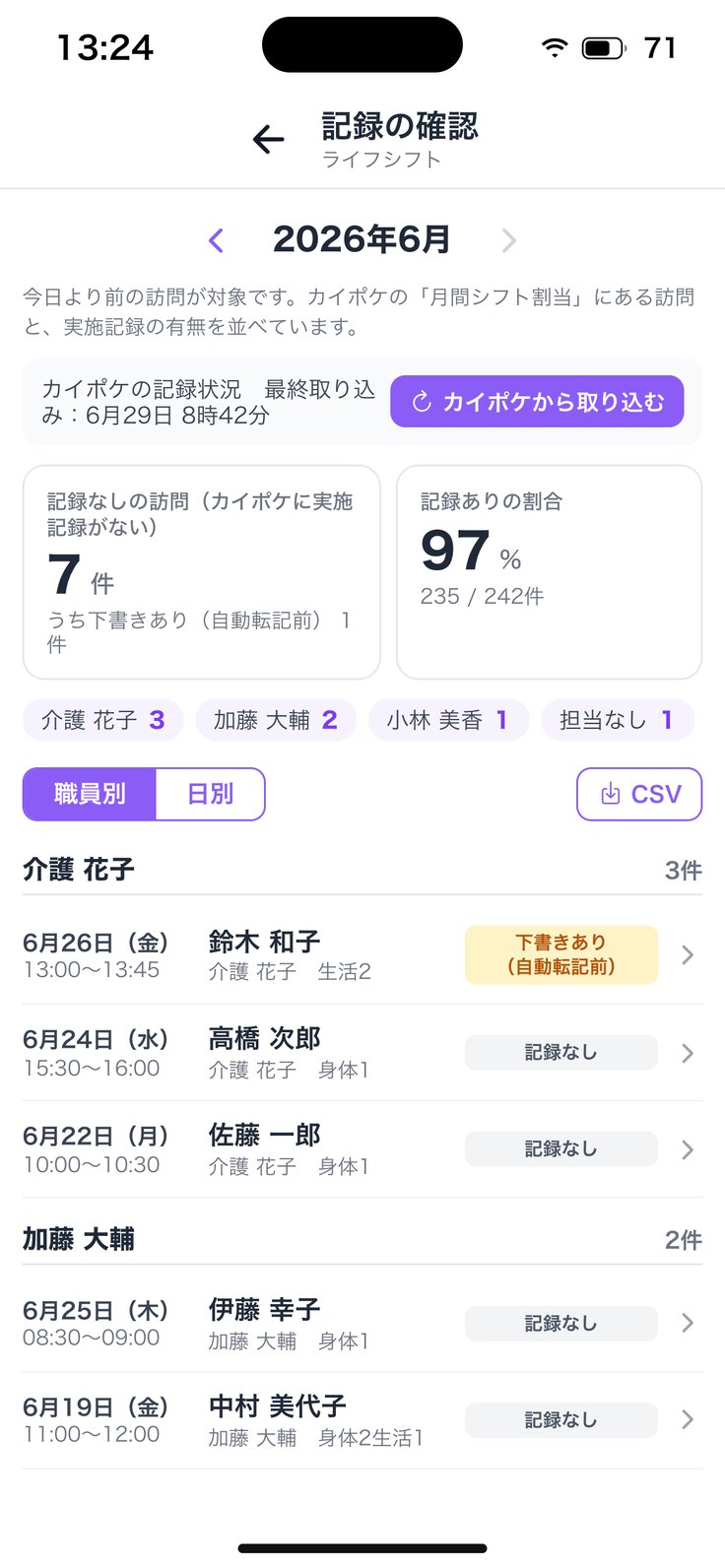Go to the next month
This screenshot has height=1568, width=725.
(x=508, y=240)
